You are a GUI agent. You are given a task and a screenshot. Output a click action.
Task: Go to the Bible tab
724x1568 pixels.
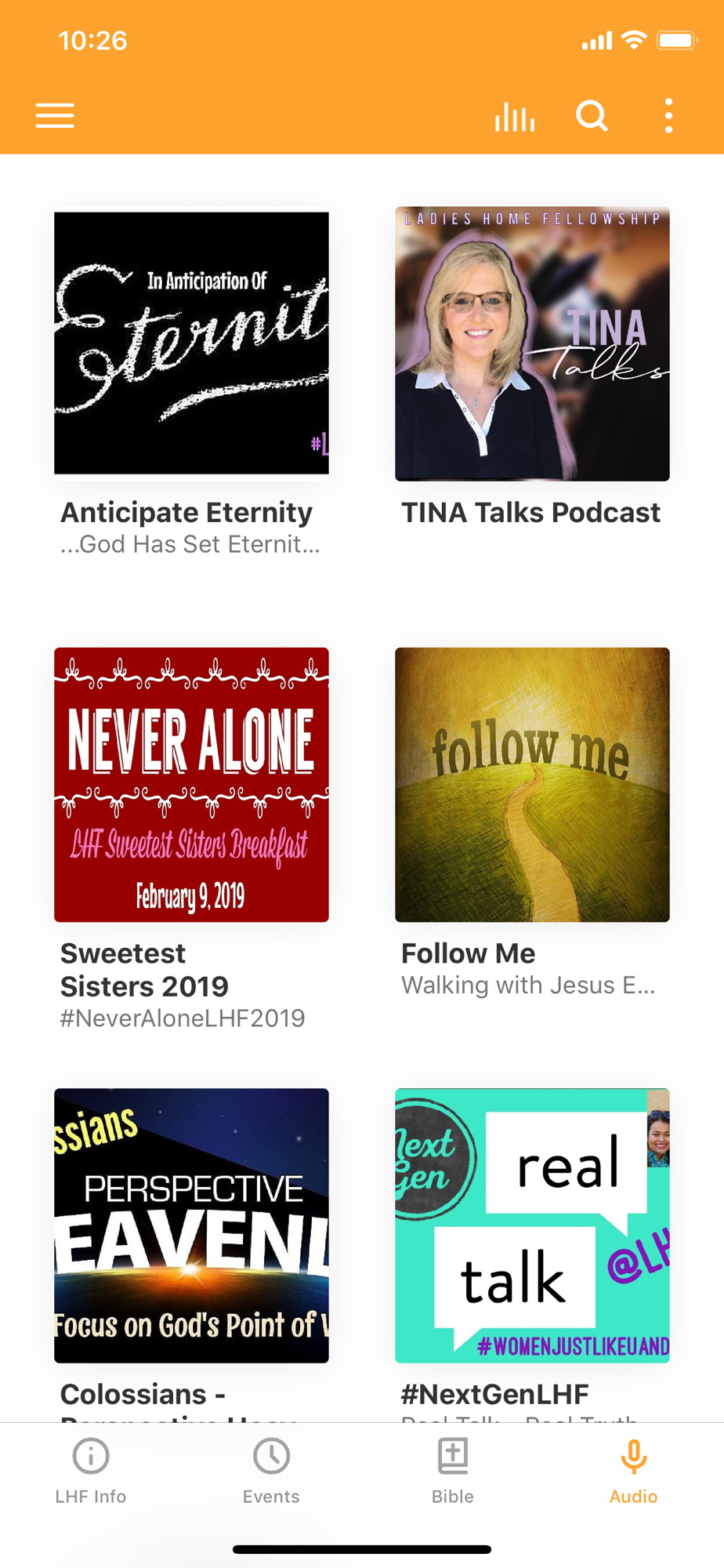pyautogui.click(x=453, y=1472)
